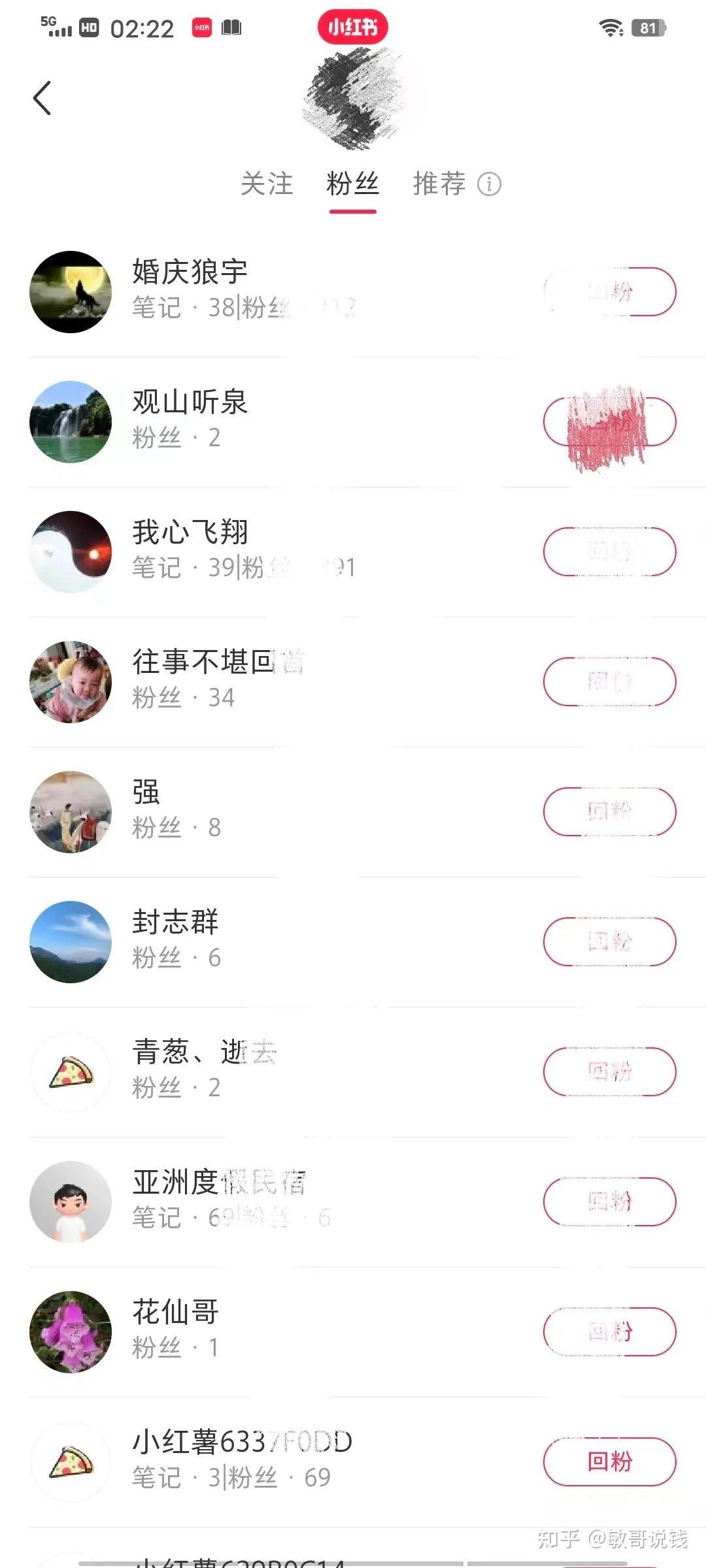The image size is (706, 1568).
Task: Hit 回粉 beside 封志群
Action: coord(609,941)
